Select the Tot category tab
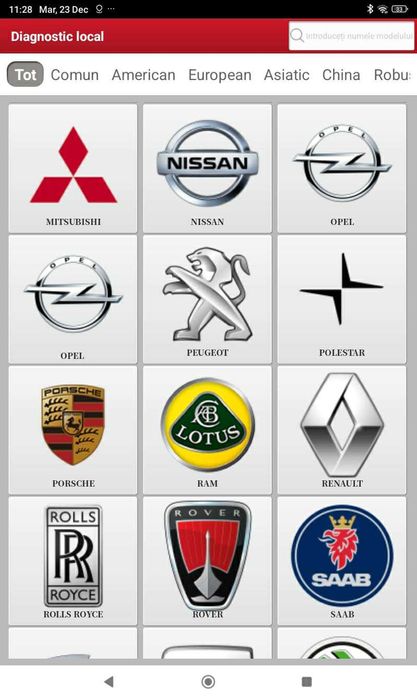417x698 pixels. (25, 74)
